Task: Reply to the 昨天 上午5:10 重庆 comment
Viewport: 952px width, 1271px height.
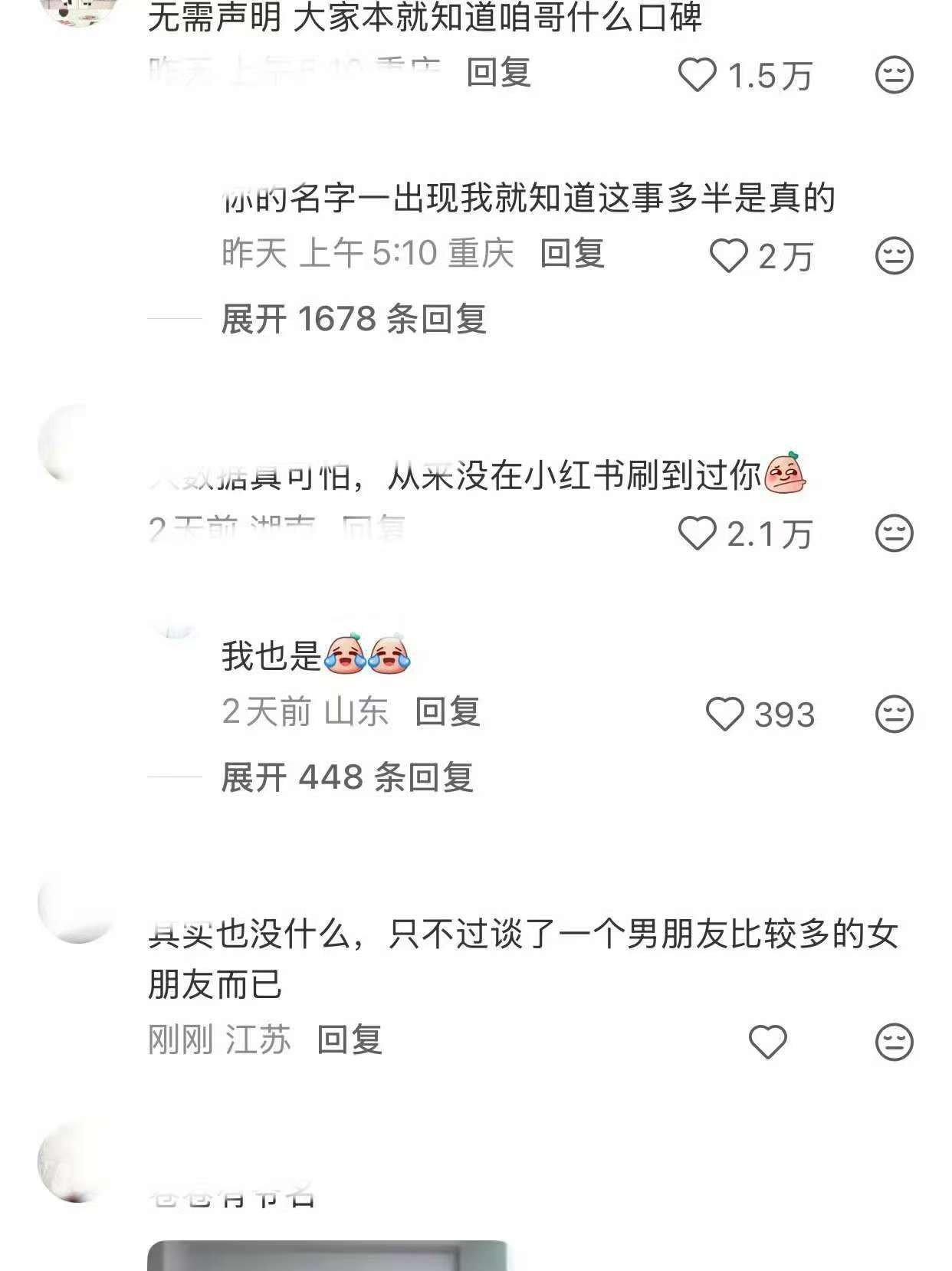Action: (x=572, y=253)
